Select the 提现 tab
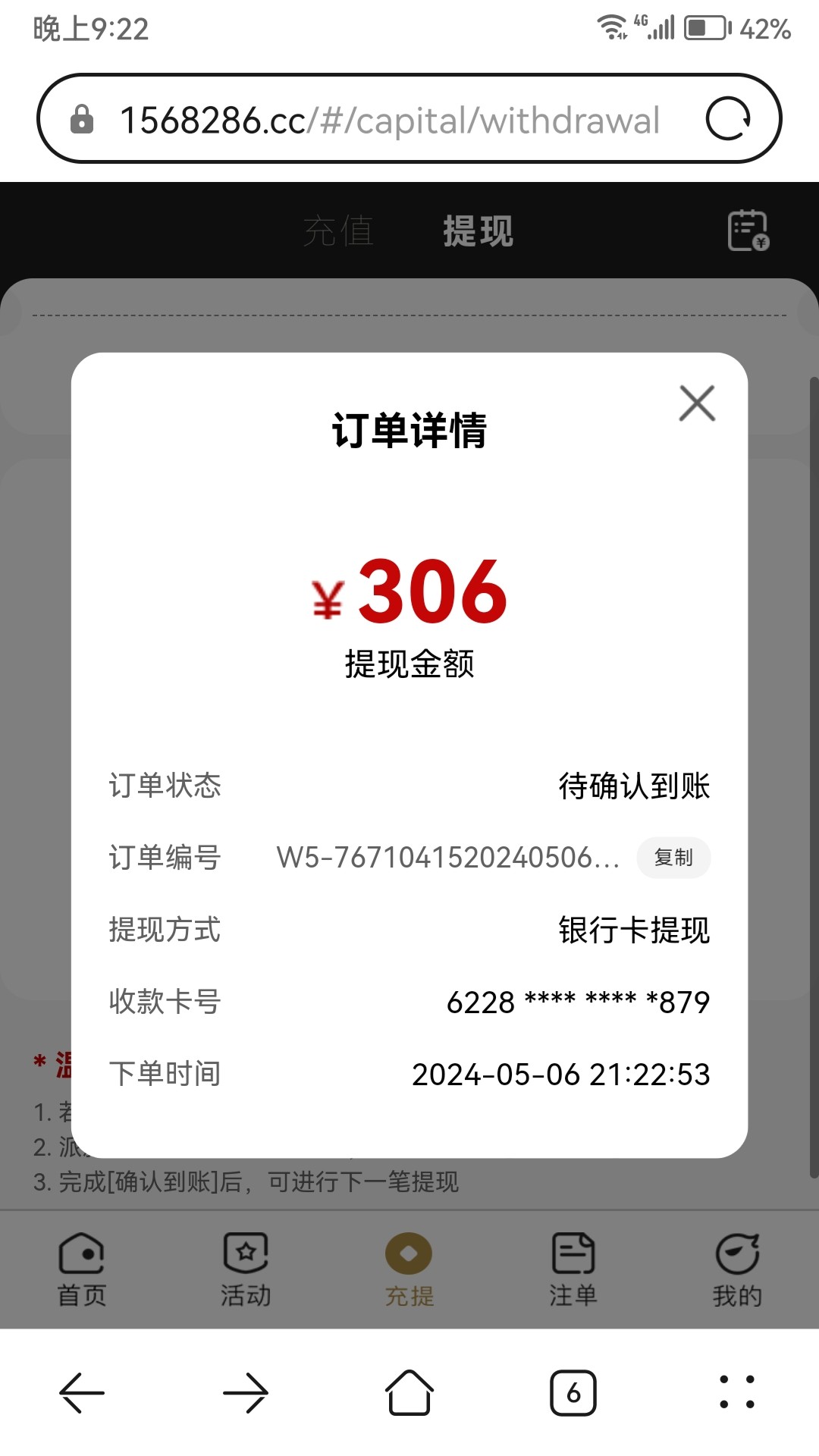The height and width of the screenshot is (1456, 819). tap(478, 231)
